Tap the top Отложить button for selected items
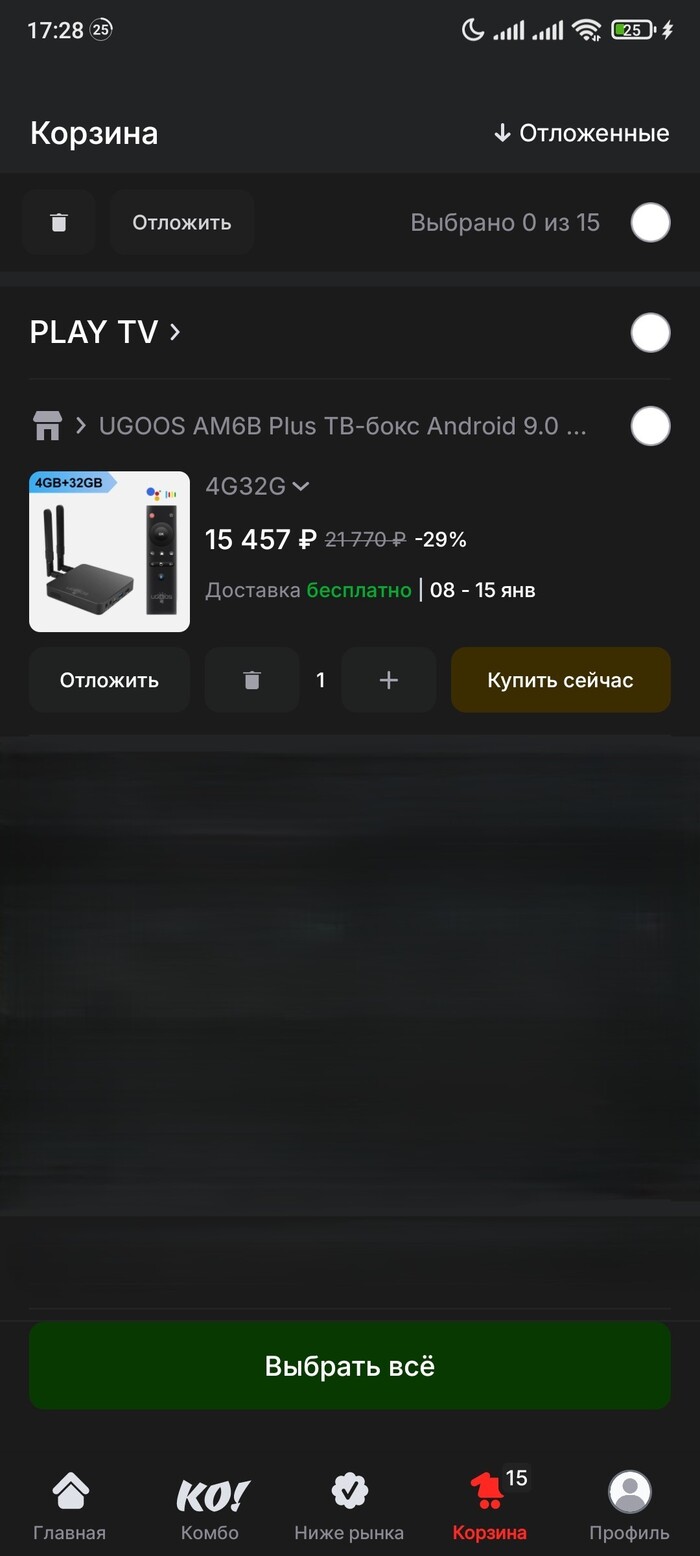Screen dimensions: 700x1556 pos(181,222)
